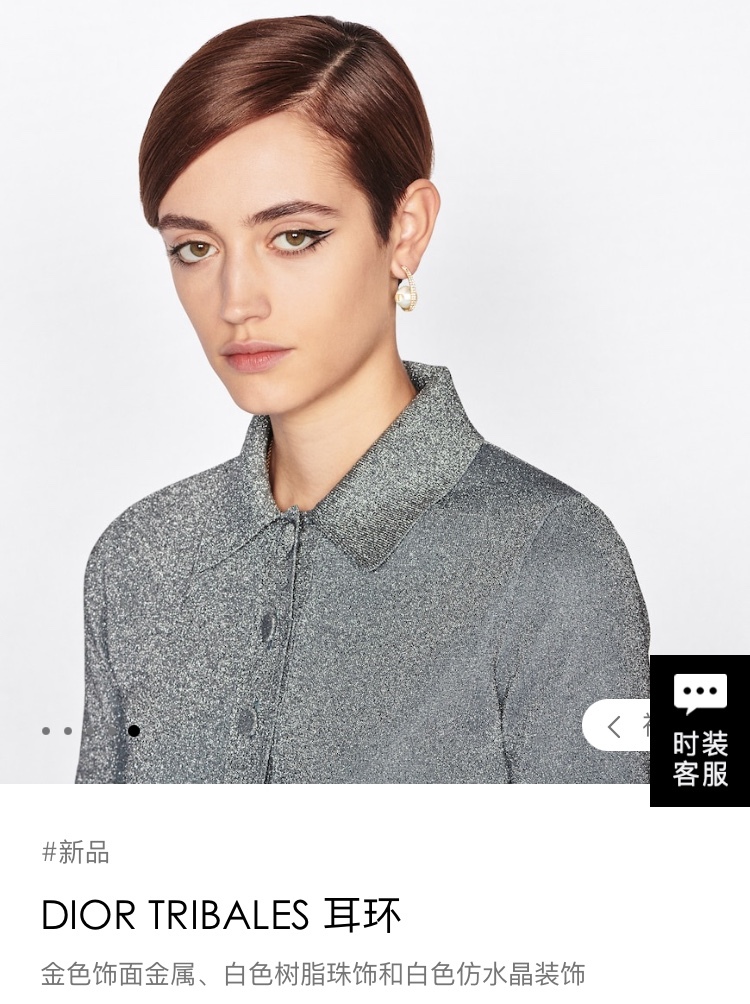Tap the white pill button with left arrow
The image size is (750, 1004).
tap(617, 726)
